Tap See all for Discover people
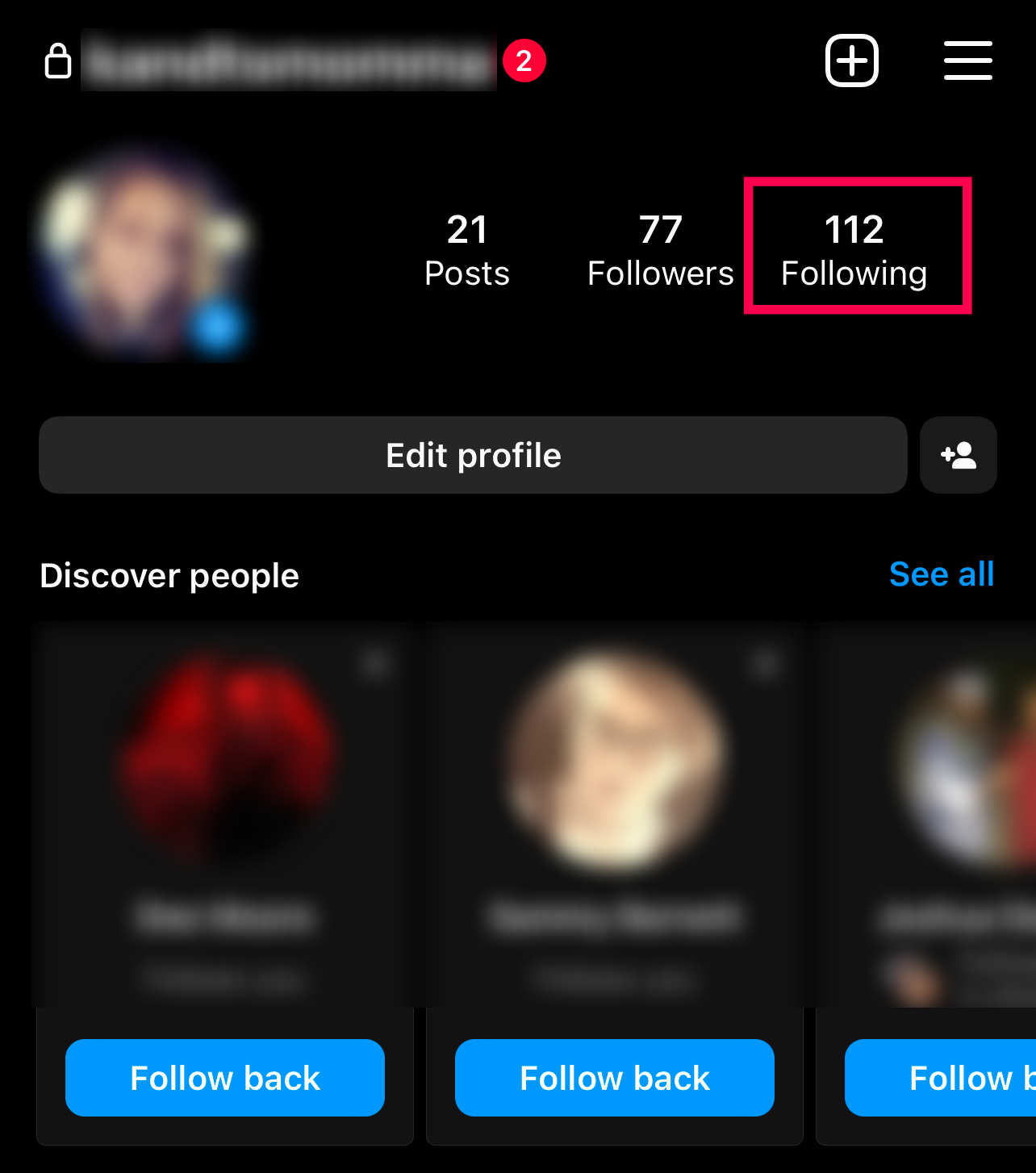The height and width of the screenshot is (1173, 1036). tap(941, 574)
